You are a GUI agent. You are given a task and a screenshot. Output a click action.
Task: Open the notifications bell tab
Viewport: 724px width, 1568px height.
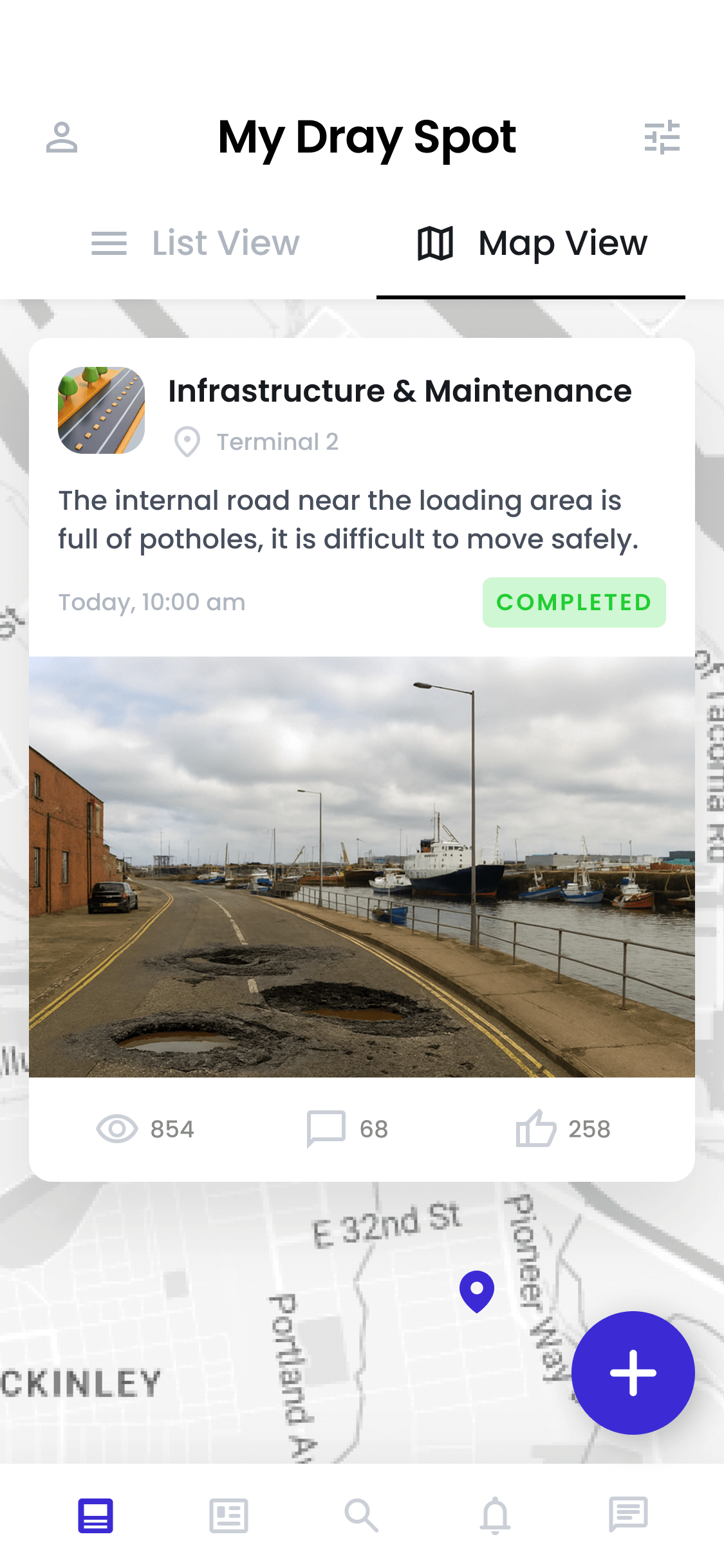(x=495, y=1516)
